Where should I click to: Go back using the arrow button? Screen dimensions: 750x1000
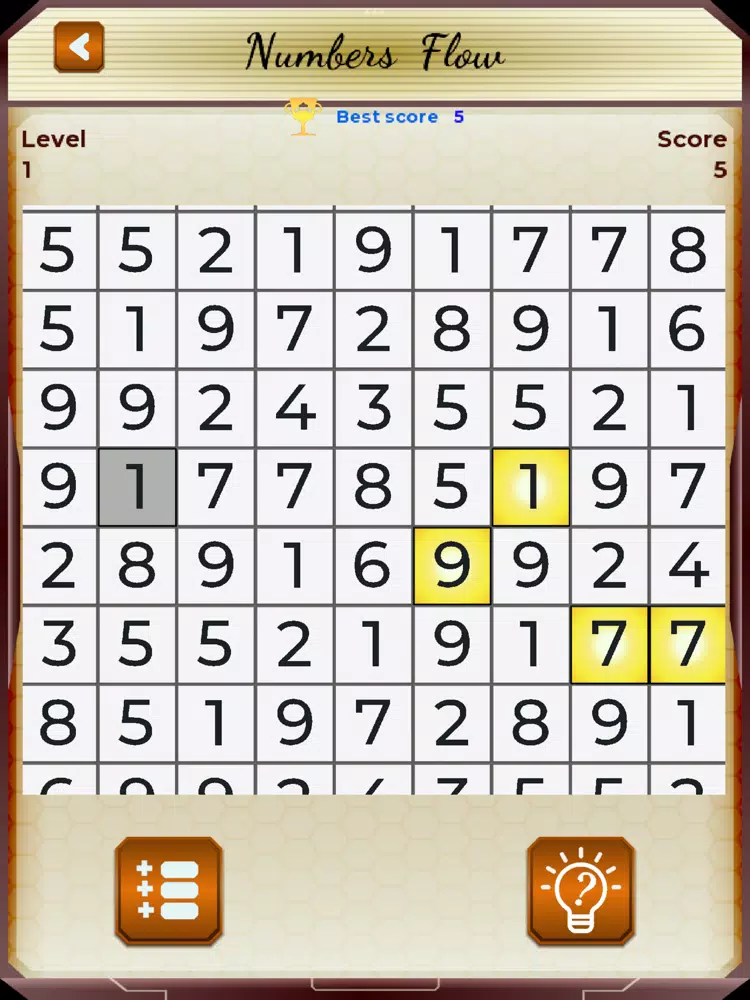click(x=79, y=47)
